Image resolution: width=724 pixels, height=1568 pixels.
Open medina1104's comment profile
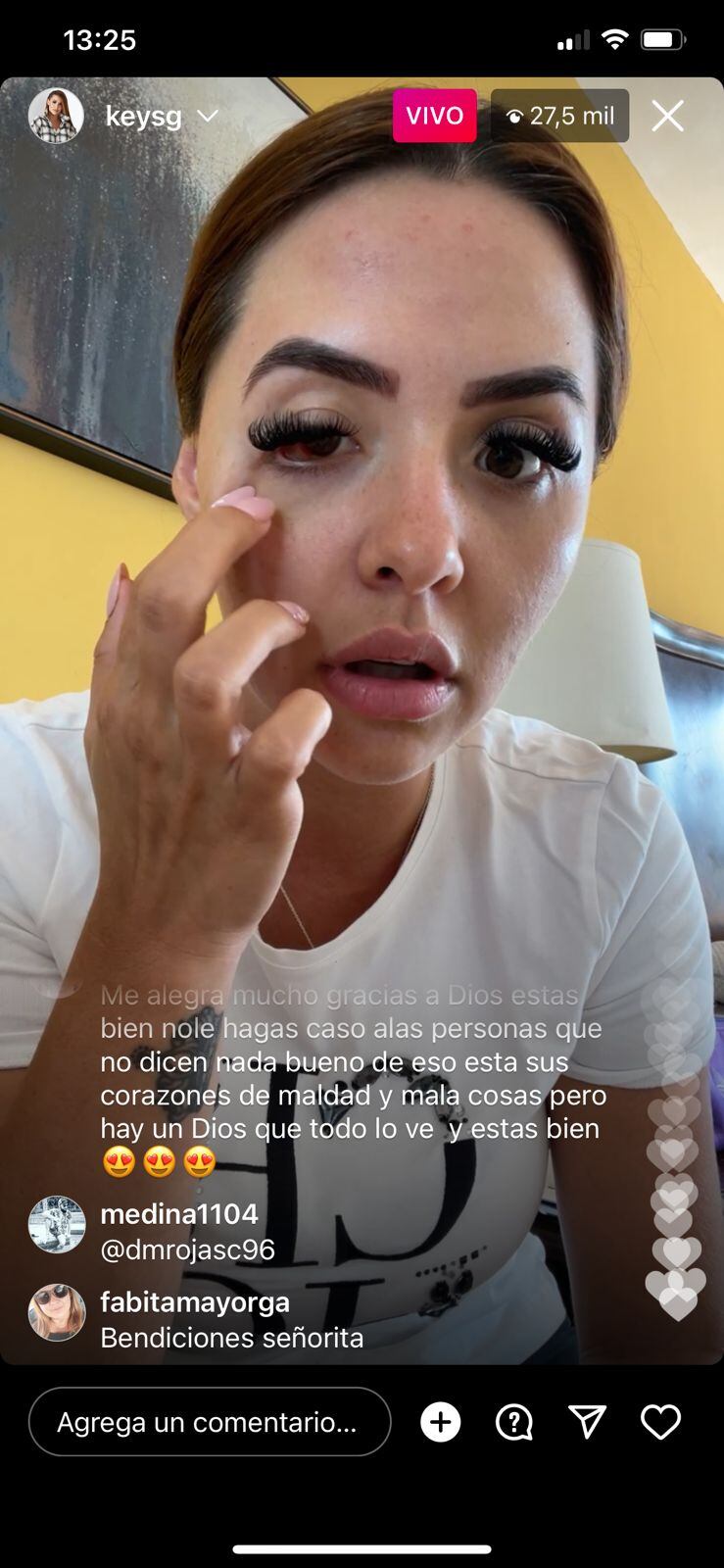[x=57, y=1224]
